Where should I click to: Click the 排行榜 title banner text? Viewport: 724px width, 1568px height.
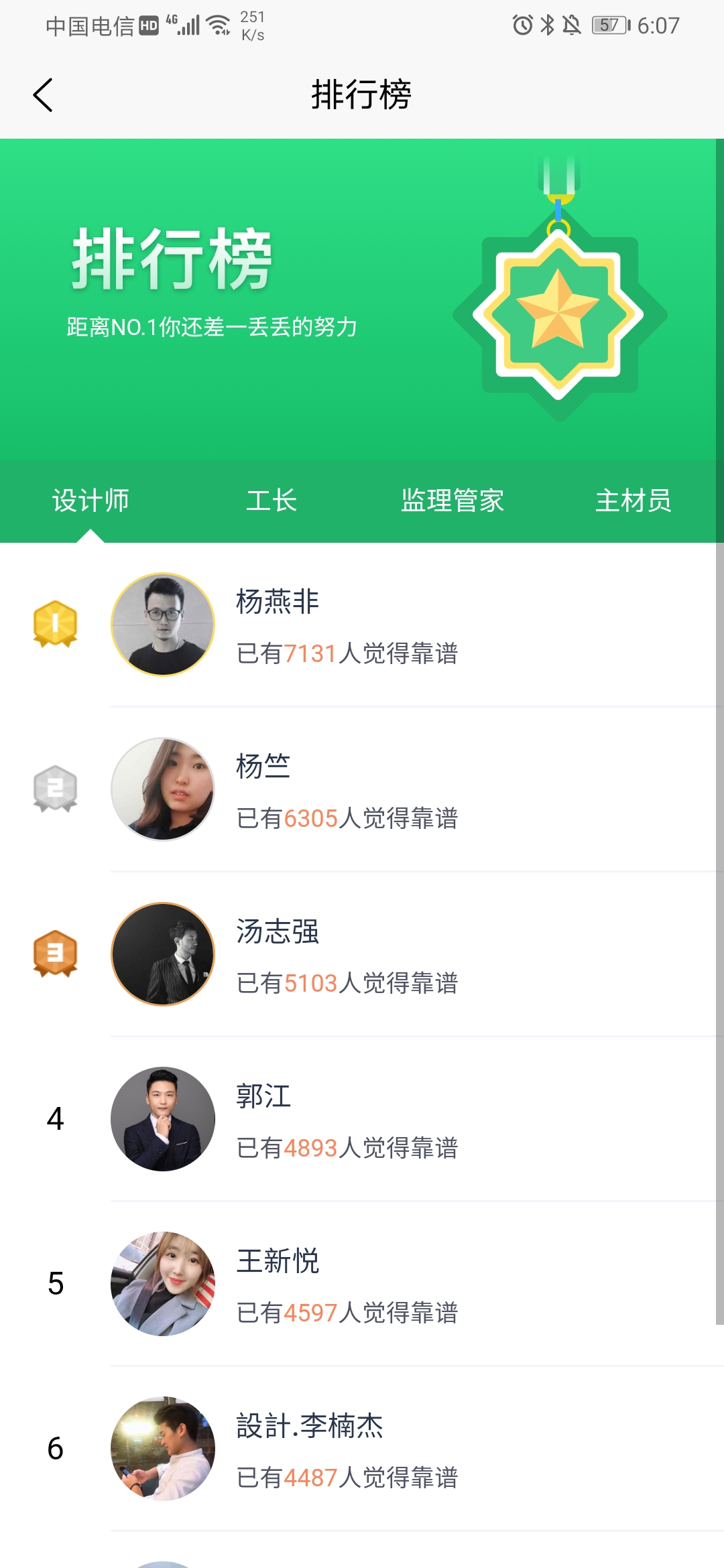171,261
